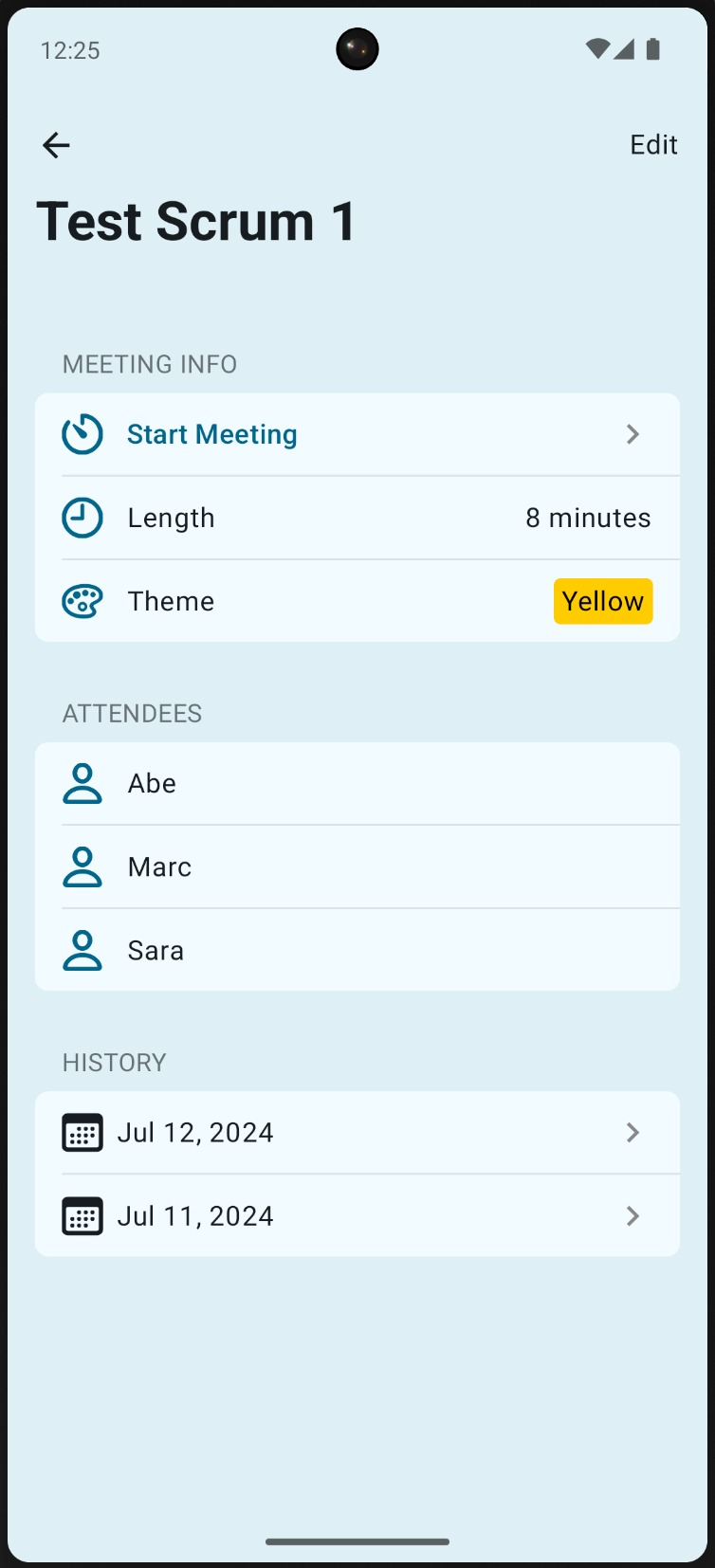Screen dimensions: 715x1568
Task: Click the Edit button
Action: [652, 145]
